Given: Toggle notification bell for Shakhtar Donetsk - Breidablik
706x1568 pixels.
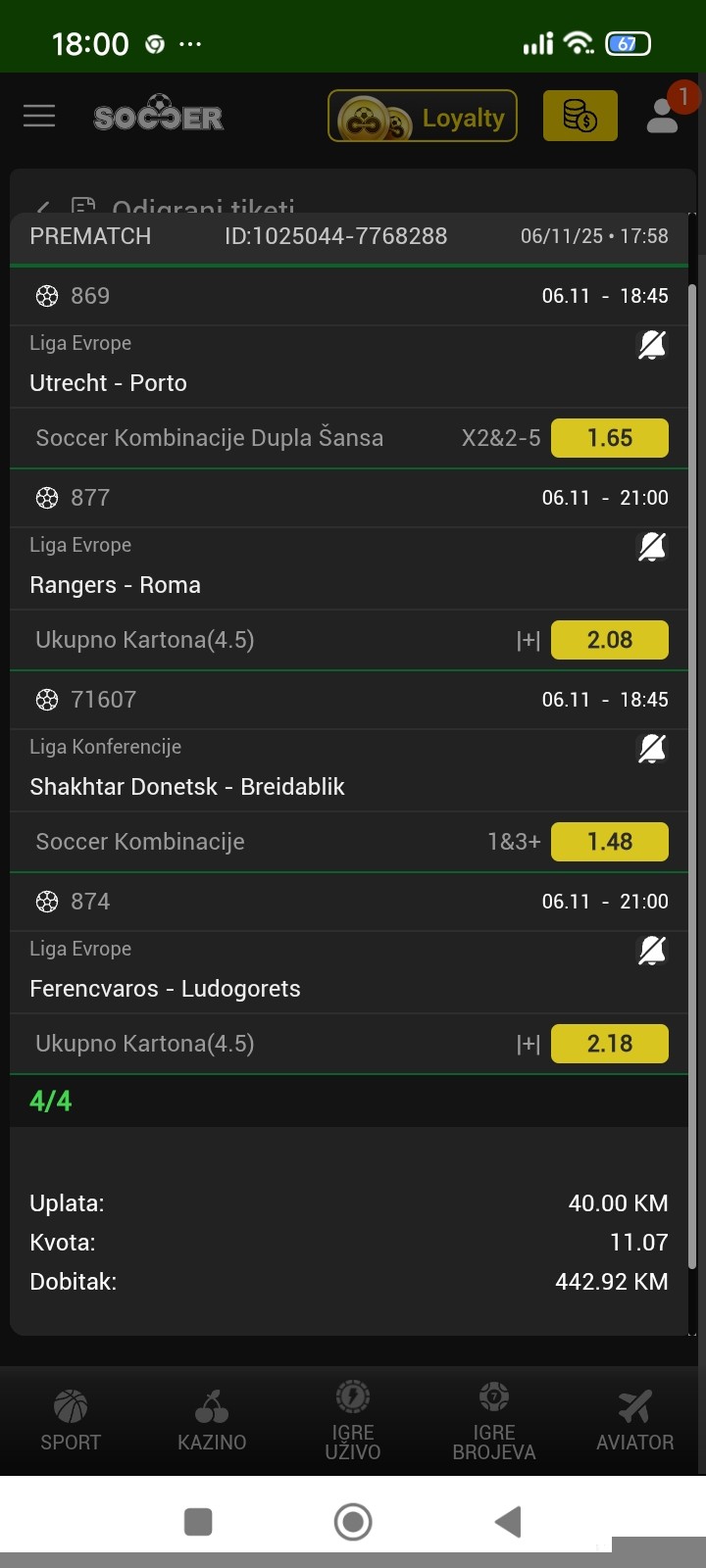Looking at the screenshot, I should (x=652, y=749).
